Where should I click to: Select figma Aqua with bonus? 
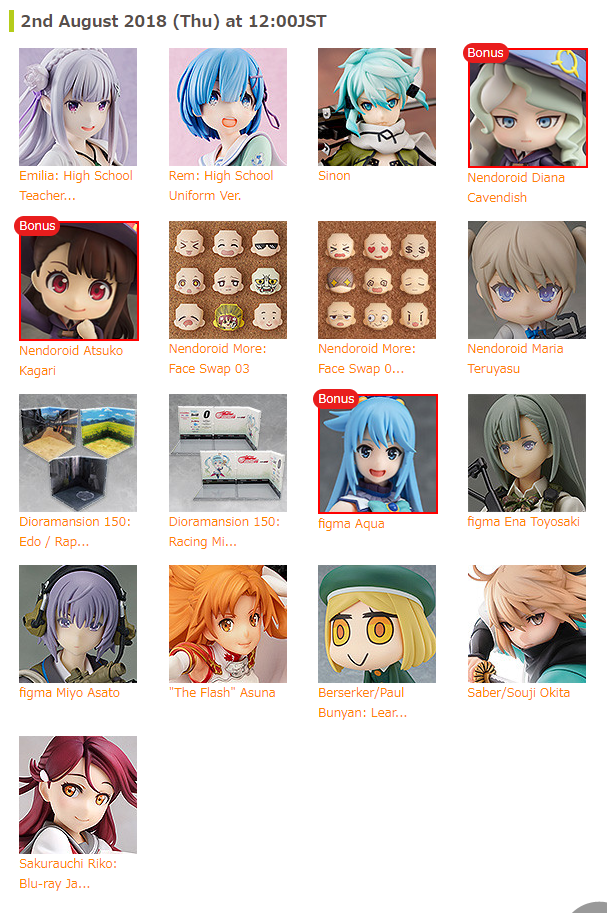tap(378, 454)
